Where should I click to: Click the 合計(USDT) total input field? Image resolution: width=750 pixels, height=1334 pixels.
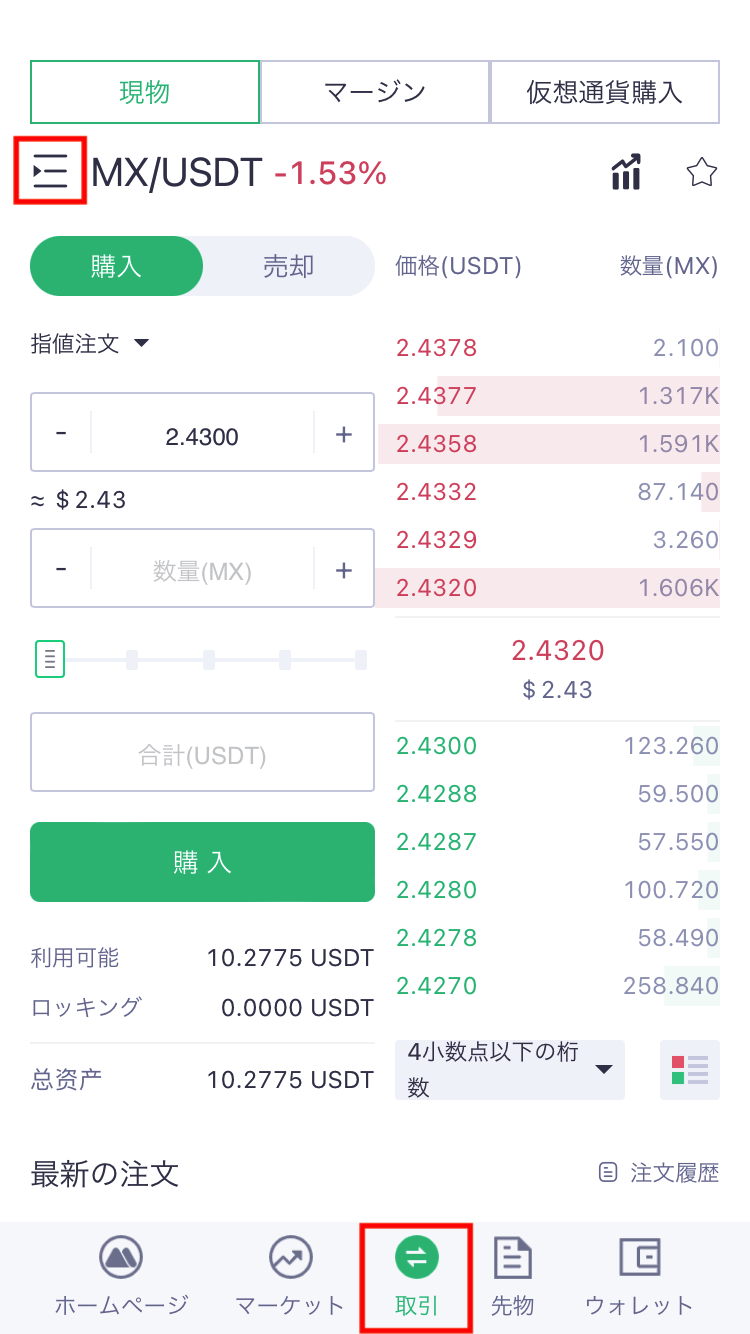[202, 752]
